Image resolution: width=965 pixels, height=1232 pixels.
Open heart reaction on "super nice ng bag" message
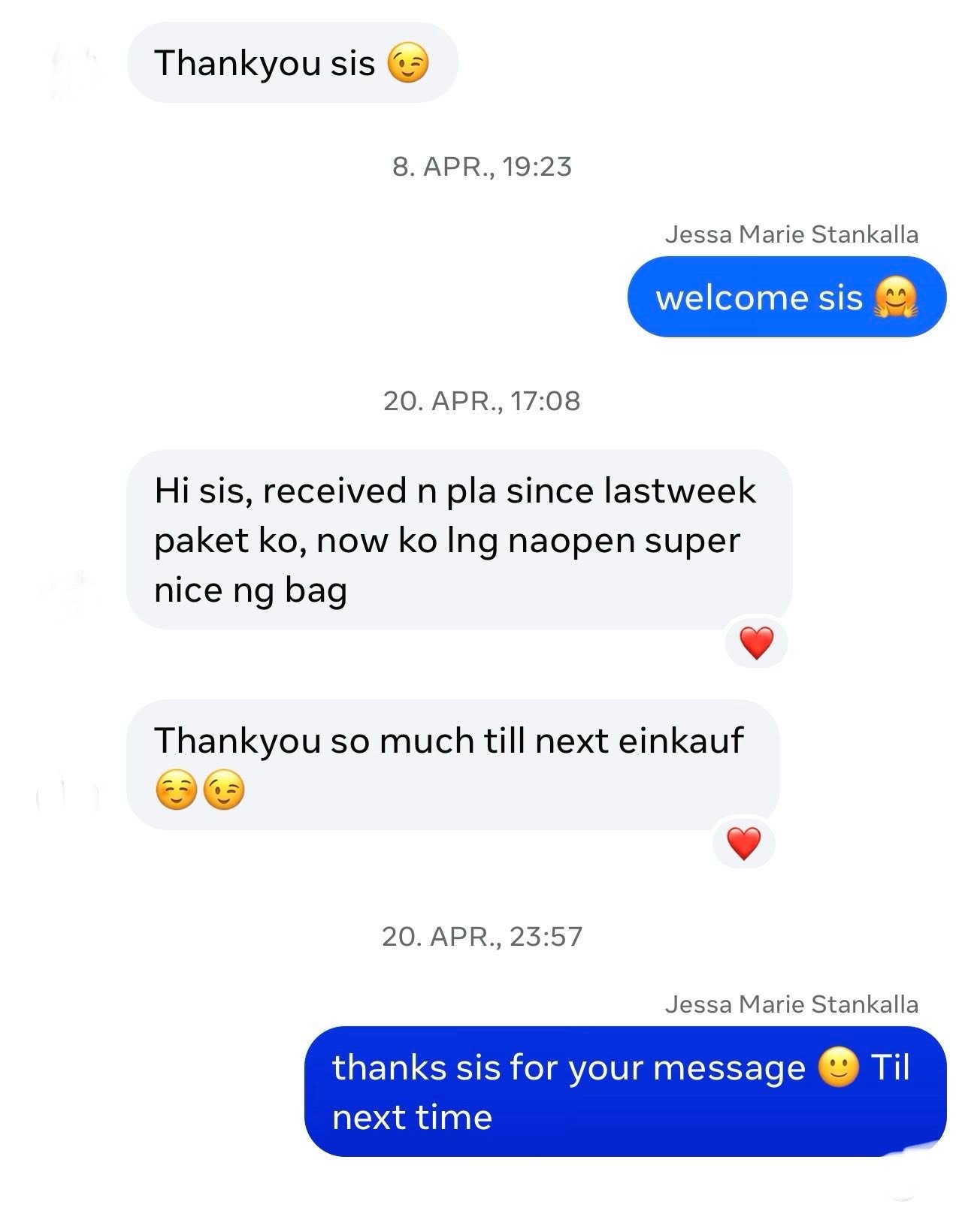756,644
